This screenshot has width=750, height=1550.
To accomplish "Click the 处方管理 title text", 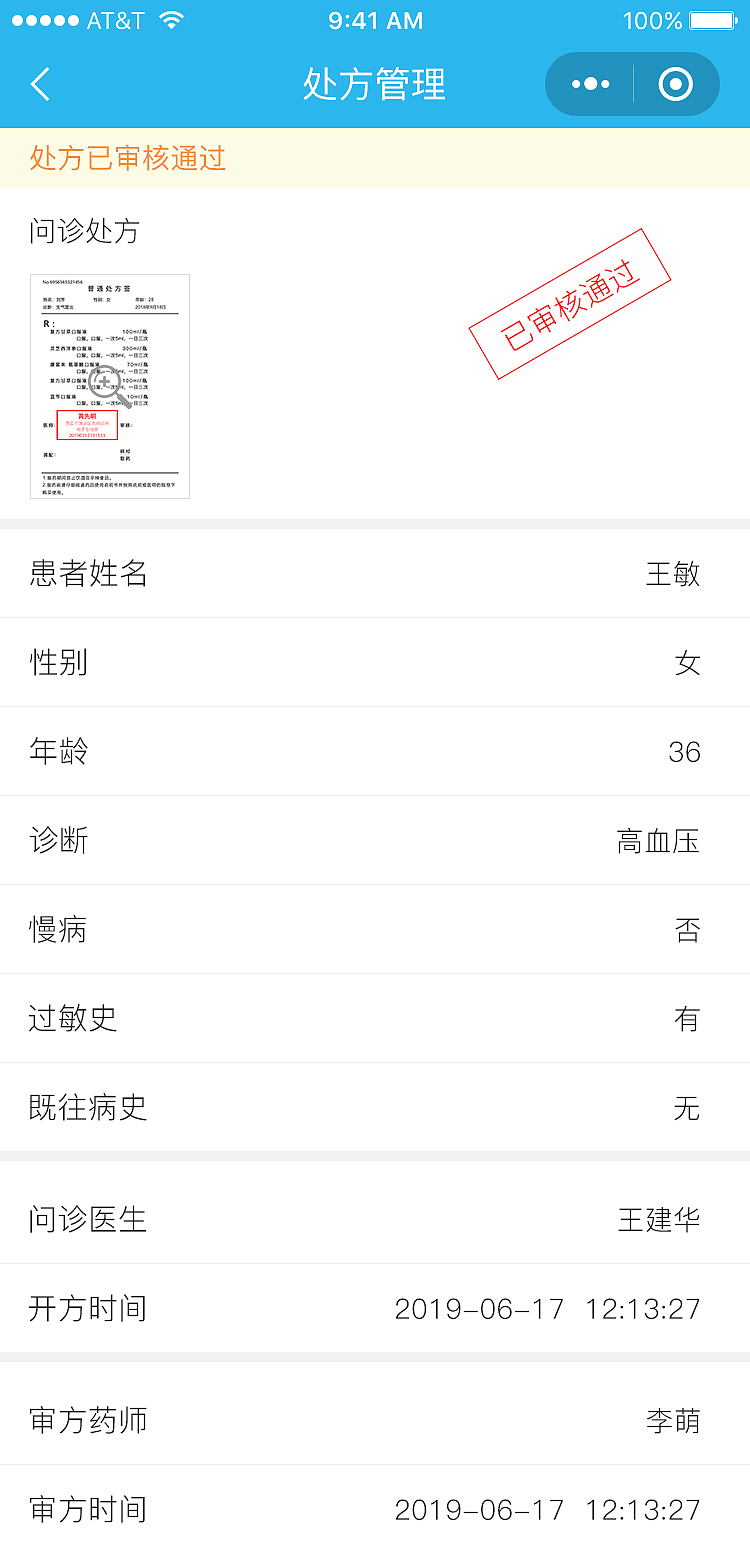I will (x=374, y=84).
